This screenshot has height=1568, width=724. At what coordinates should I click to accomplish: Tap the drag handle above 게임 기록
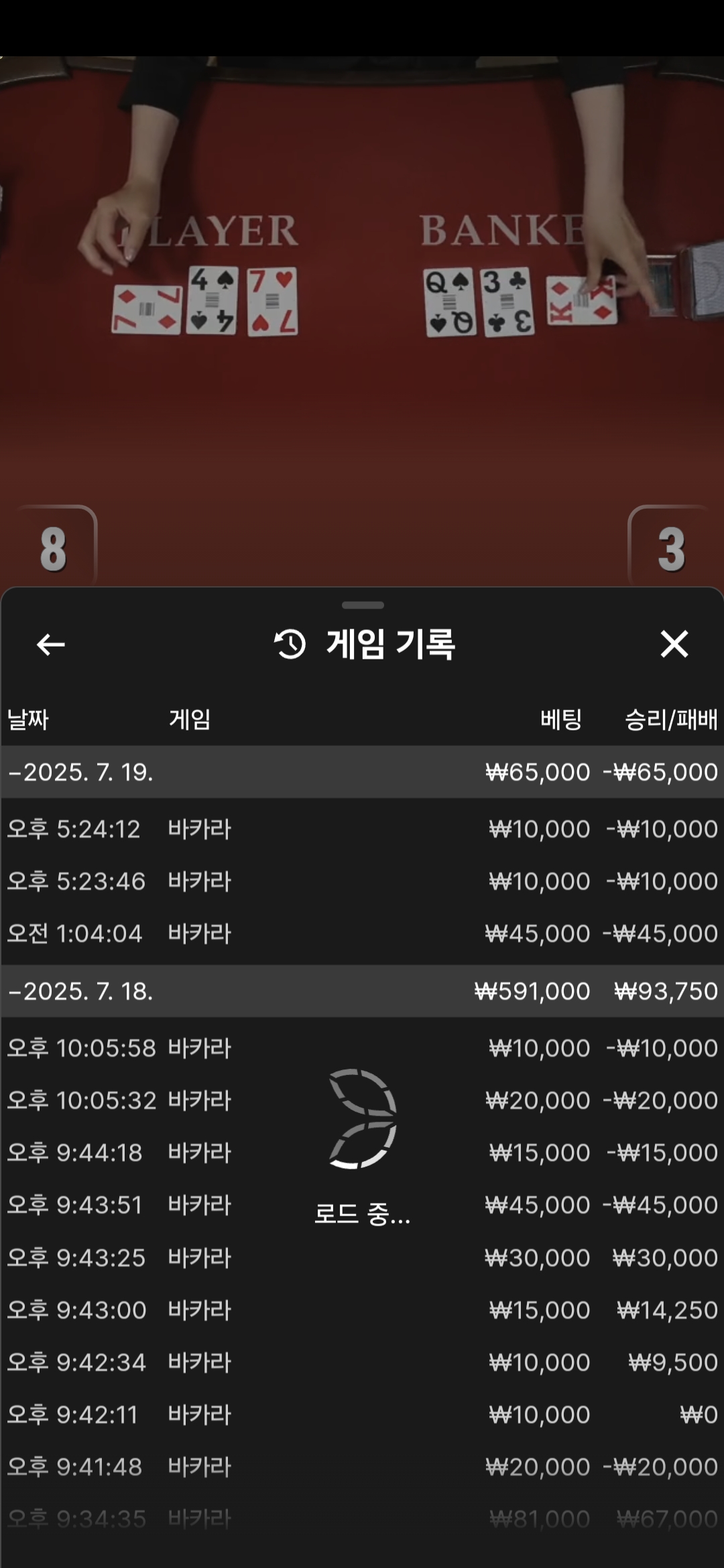click(x=363, y=605)
